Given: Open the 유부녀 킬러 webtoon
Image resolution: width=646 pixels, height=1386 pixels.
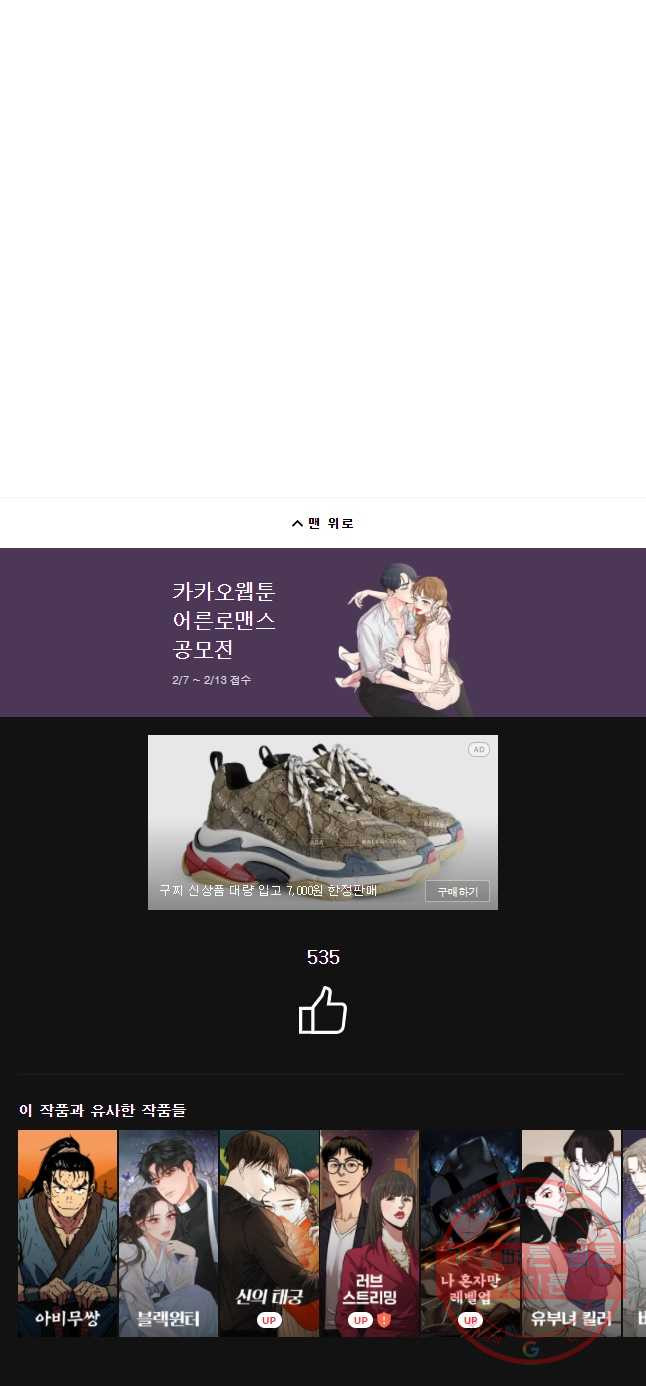Looking at the screenshot, I should 571,1232.
